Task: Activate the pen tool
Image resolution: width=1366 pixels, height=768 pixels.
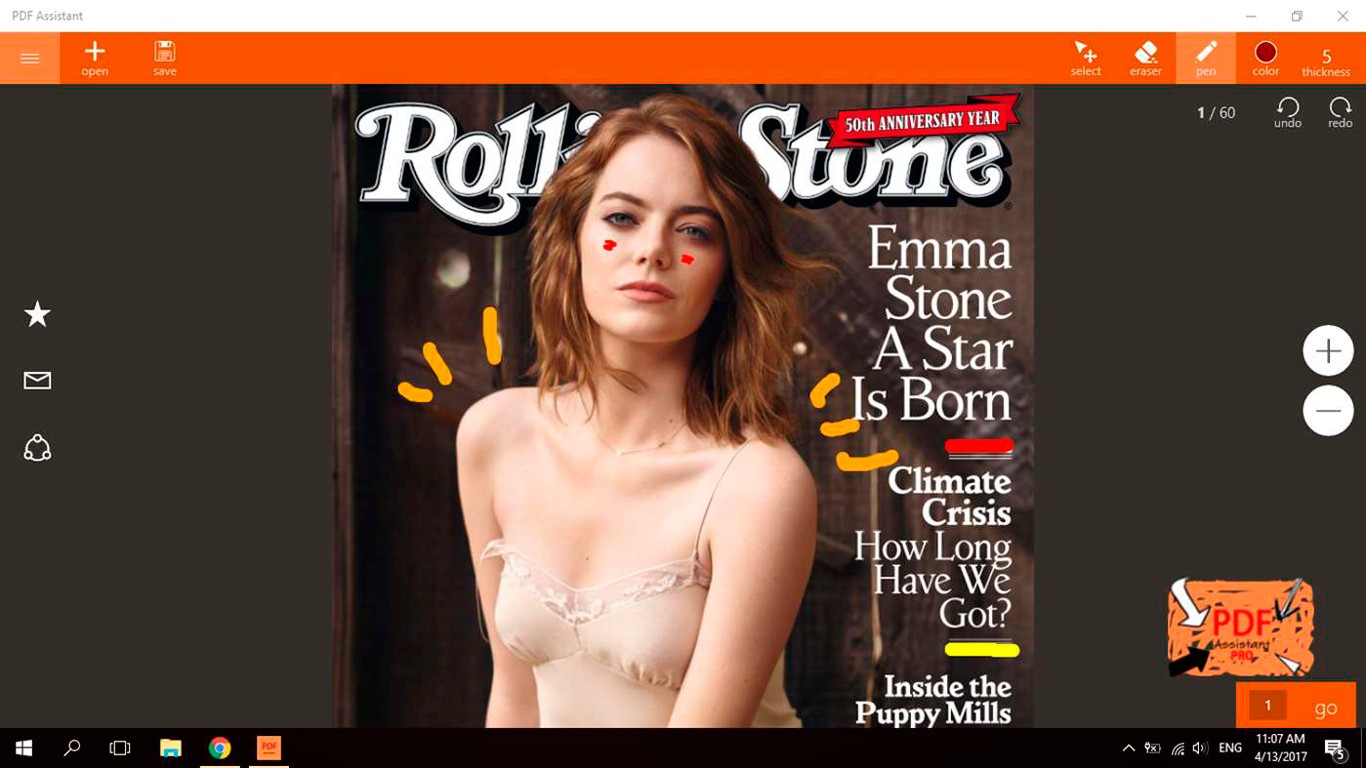Action: [1206, 58]
